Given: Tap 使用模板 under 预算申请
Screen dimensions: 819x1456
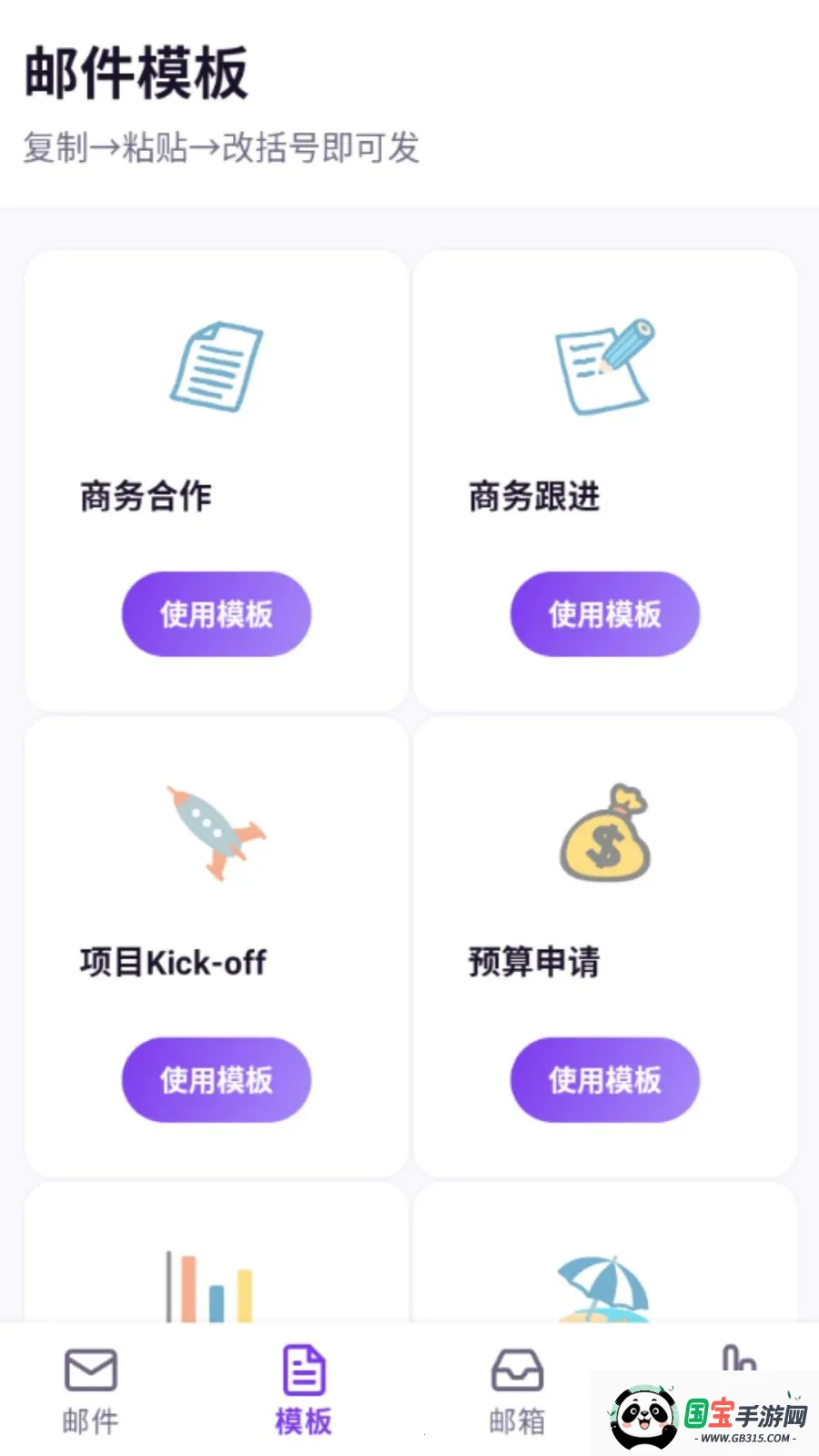Looking at the screenshot, I should (605, 1080).
